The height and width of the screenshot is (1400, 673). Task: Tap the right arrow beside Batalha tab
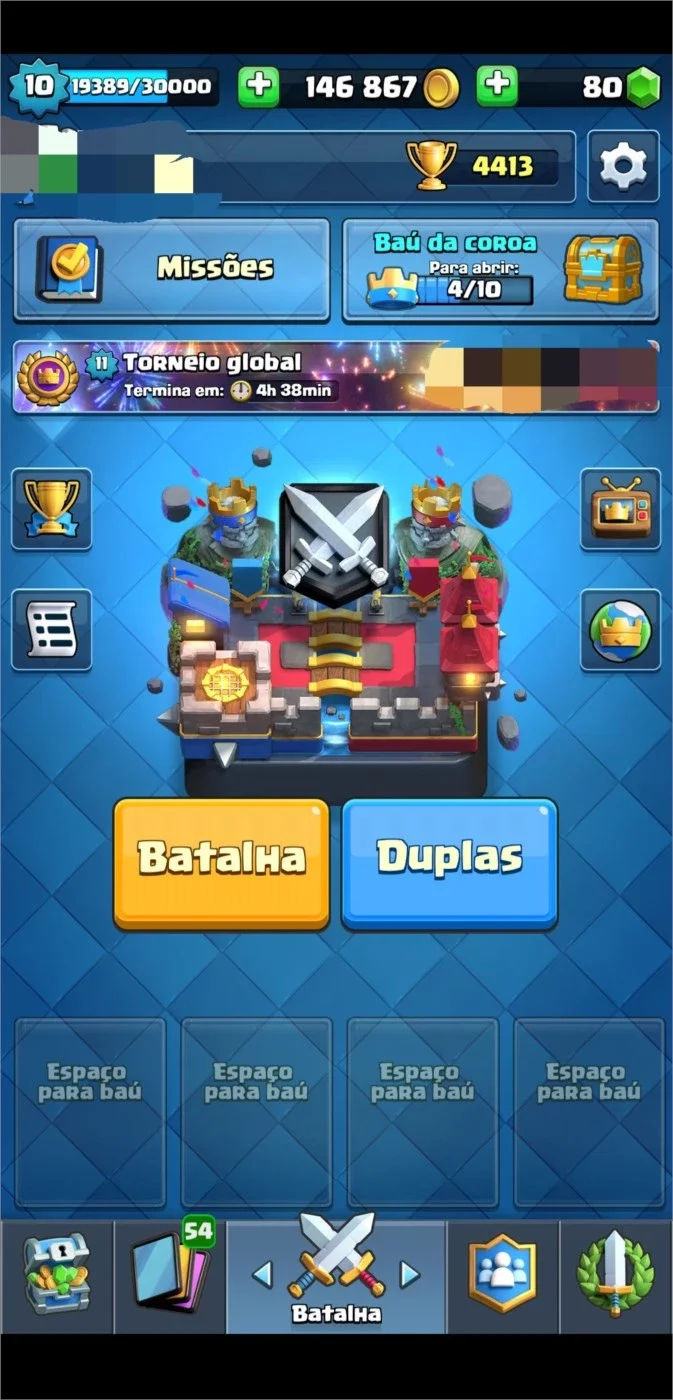409,1274
